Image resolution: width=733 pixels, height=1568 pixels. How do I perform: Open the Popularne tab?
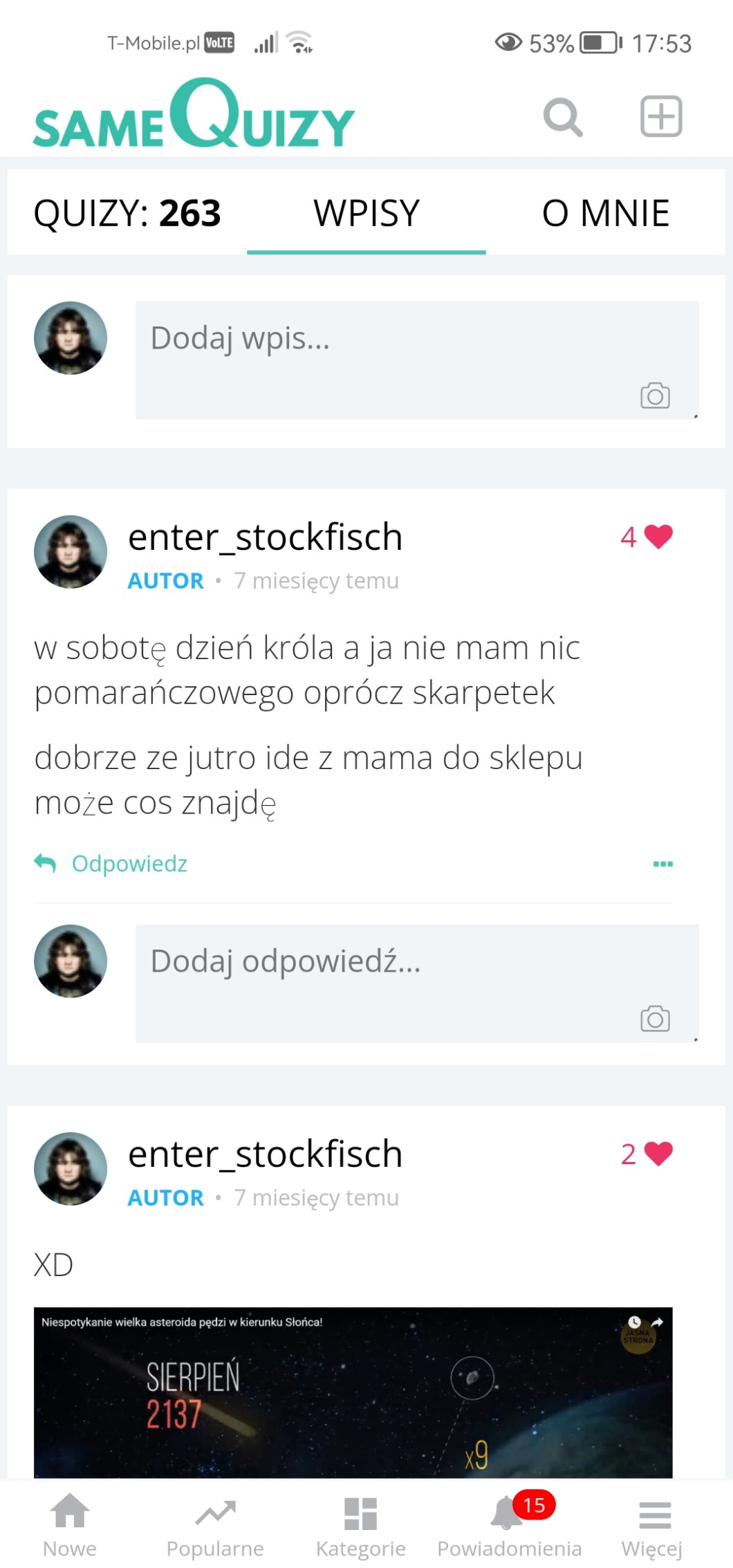(x=215, y=1524)
